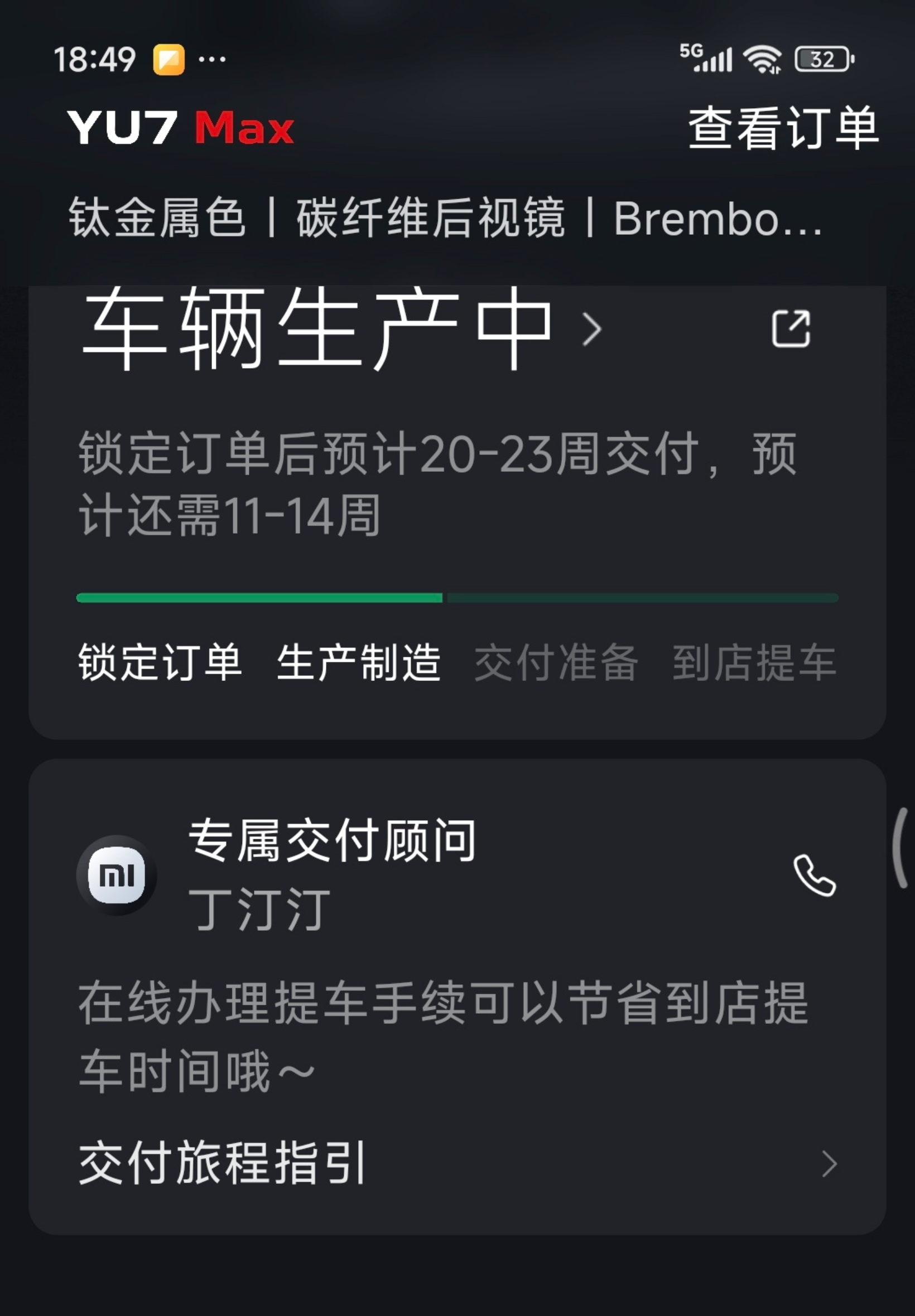The image size is (915, 1316).
Task: Check the battery level indicator showing 32
Action: point(824,59)
